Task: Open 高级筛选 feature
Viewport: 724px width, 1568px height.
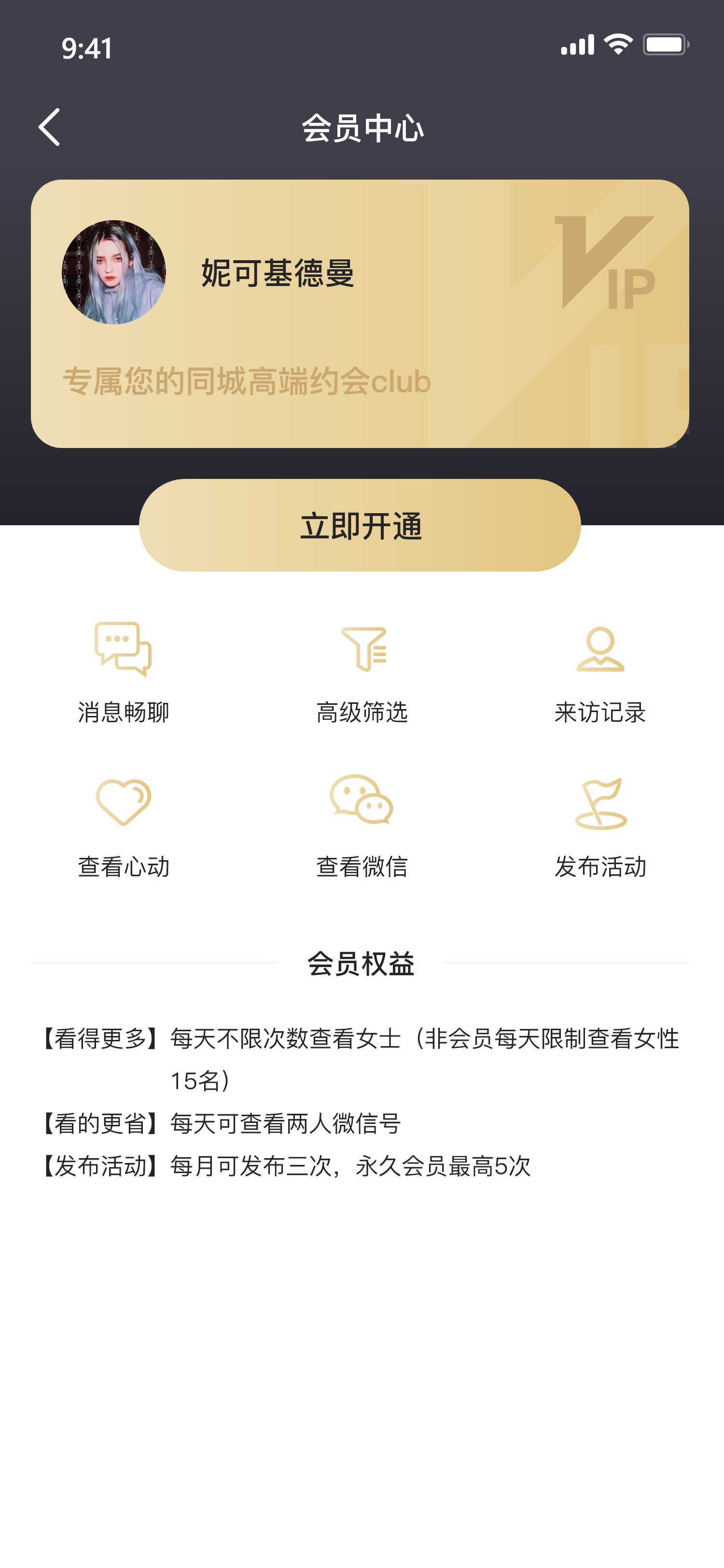Action: coord(362,672)
